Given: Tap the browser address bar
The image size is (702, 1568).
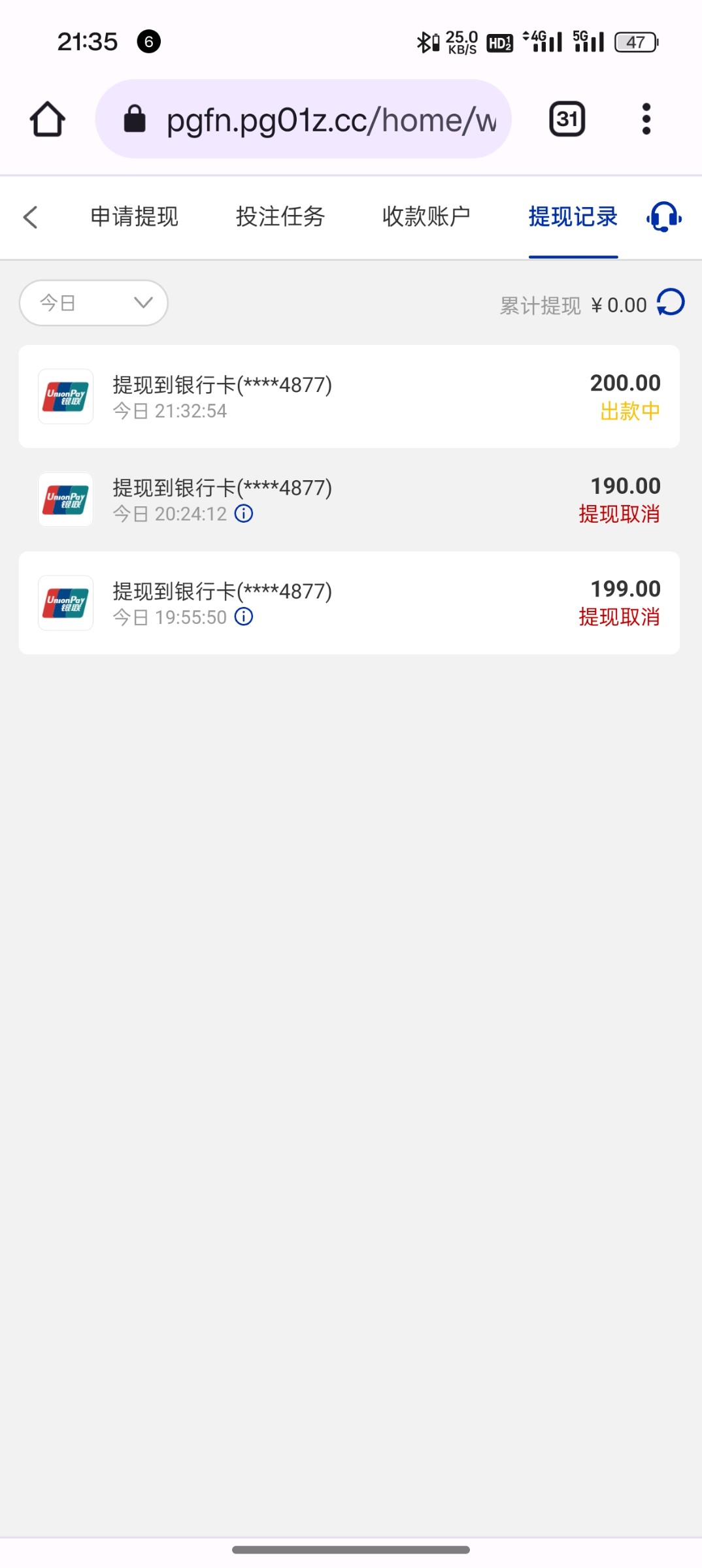Looking at the screenshot, I should [303, 119].
